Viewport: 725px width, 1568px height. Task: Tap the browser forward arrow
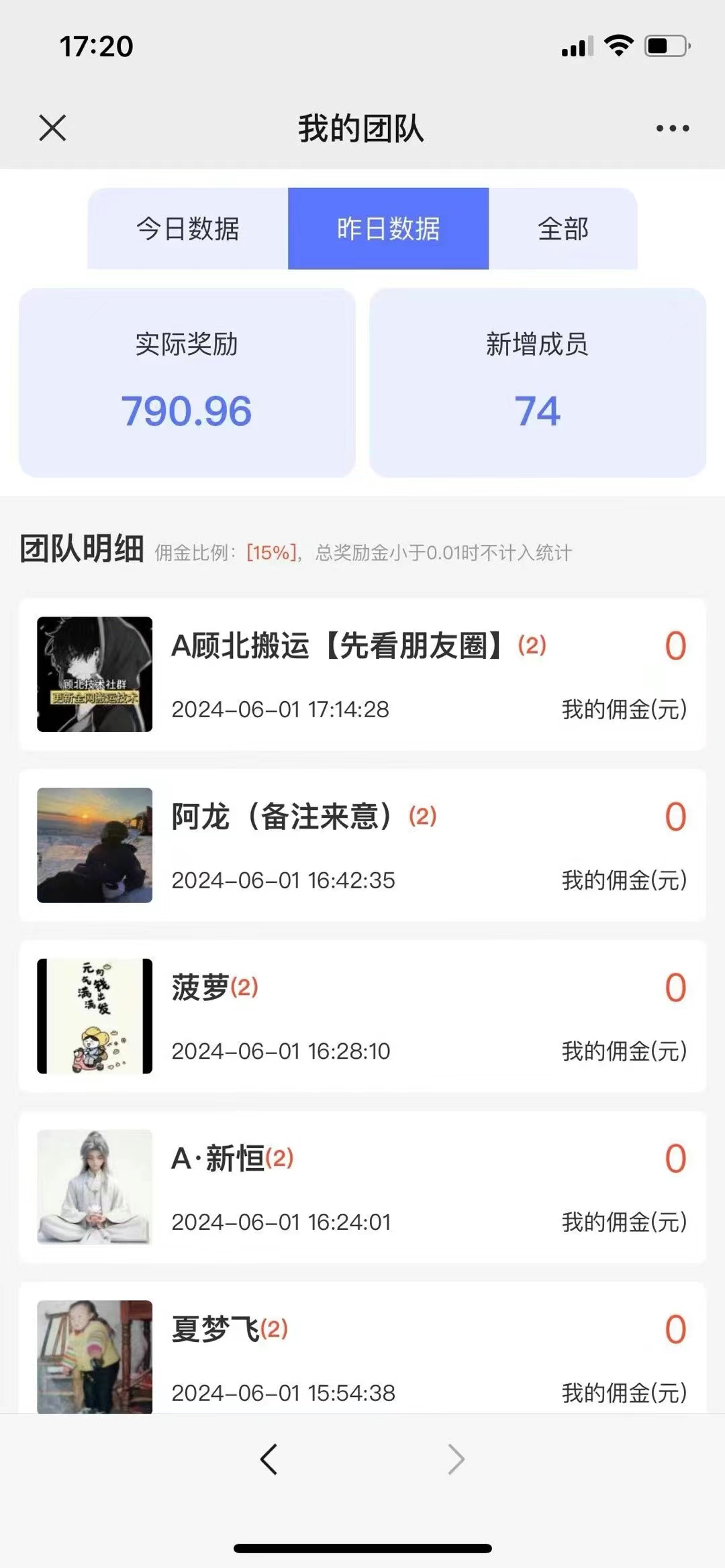tap(456, 1459)
